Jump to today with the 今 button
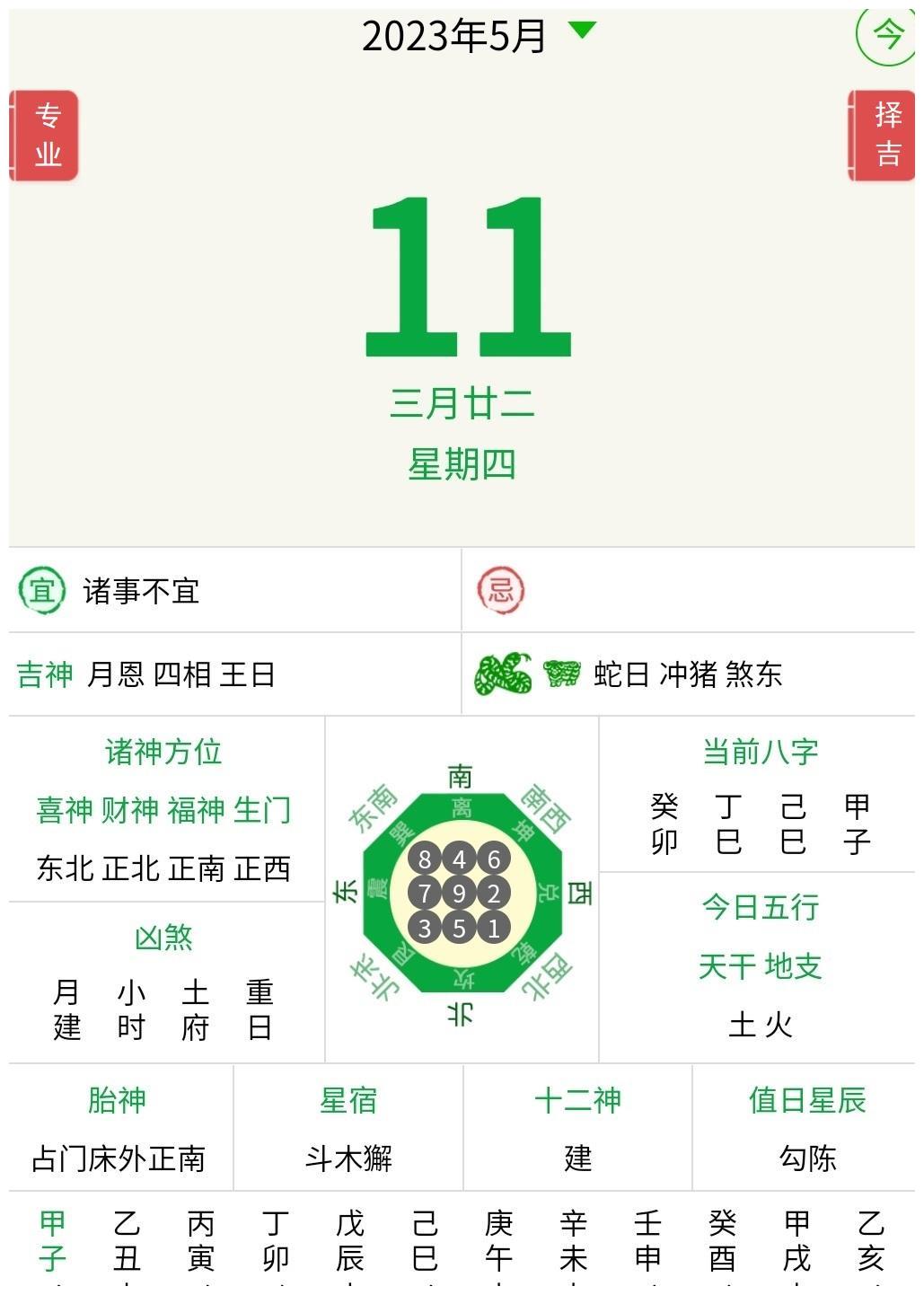The height and width of the screenshot is (1295, 924). [887, 34]
